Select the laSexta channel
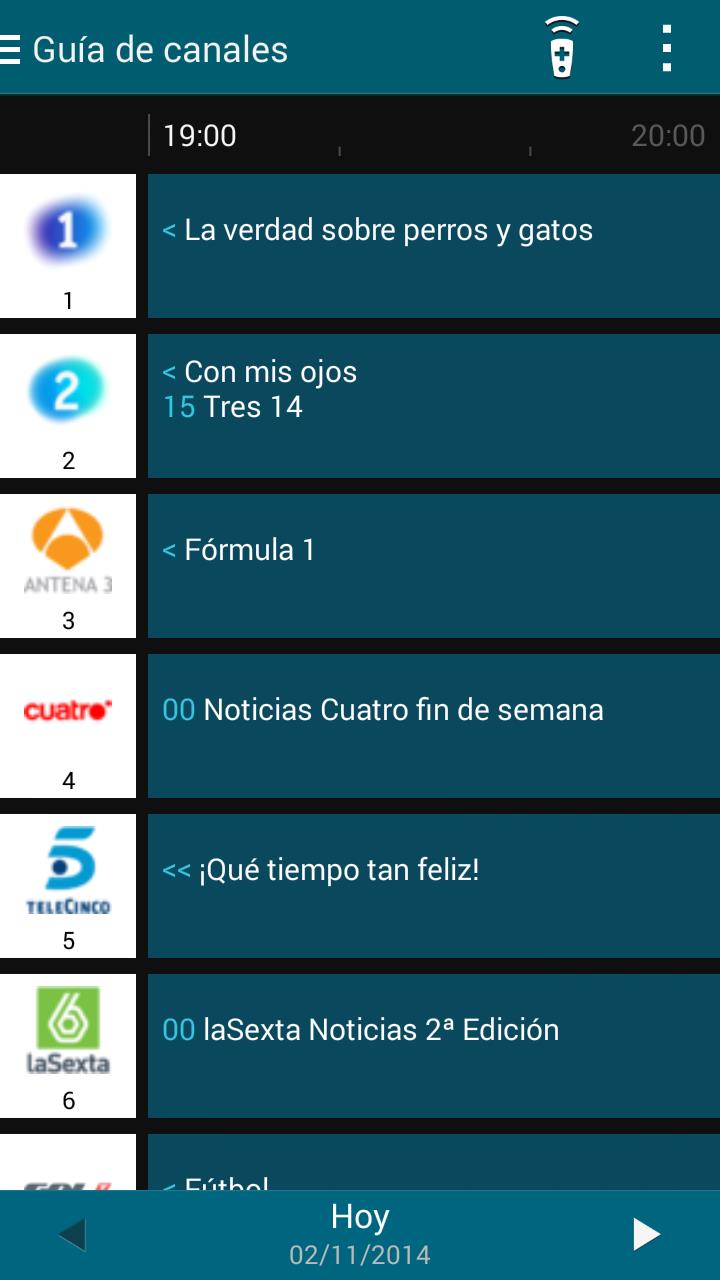 [67, 1045]
